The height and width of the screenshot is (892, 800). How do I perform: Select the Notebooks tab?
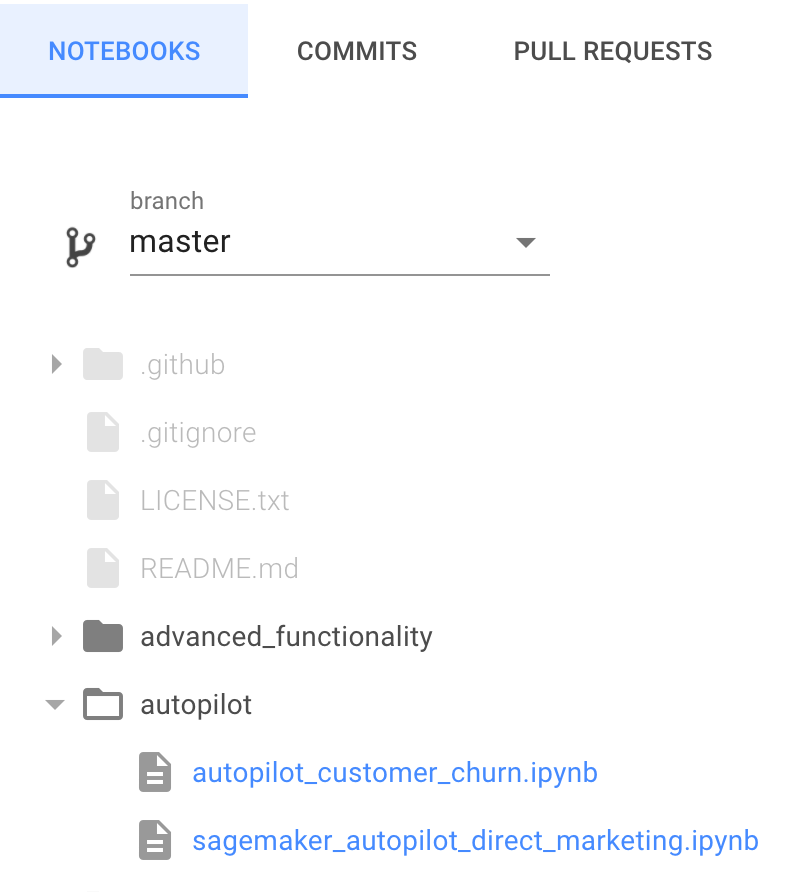tap(124, 52)
